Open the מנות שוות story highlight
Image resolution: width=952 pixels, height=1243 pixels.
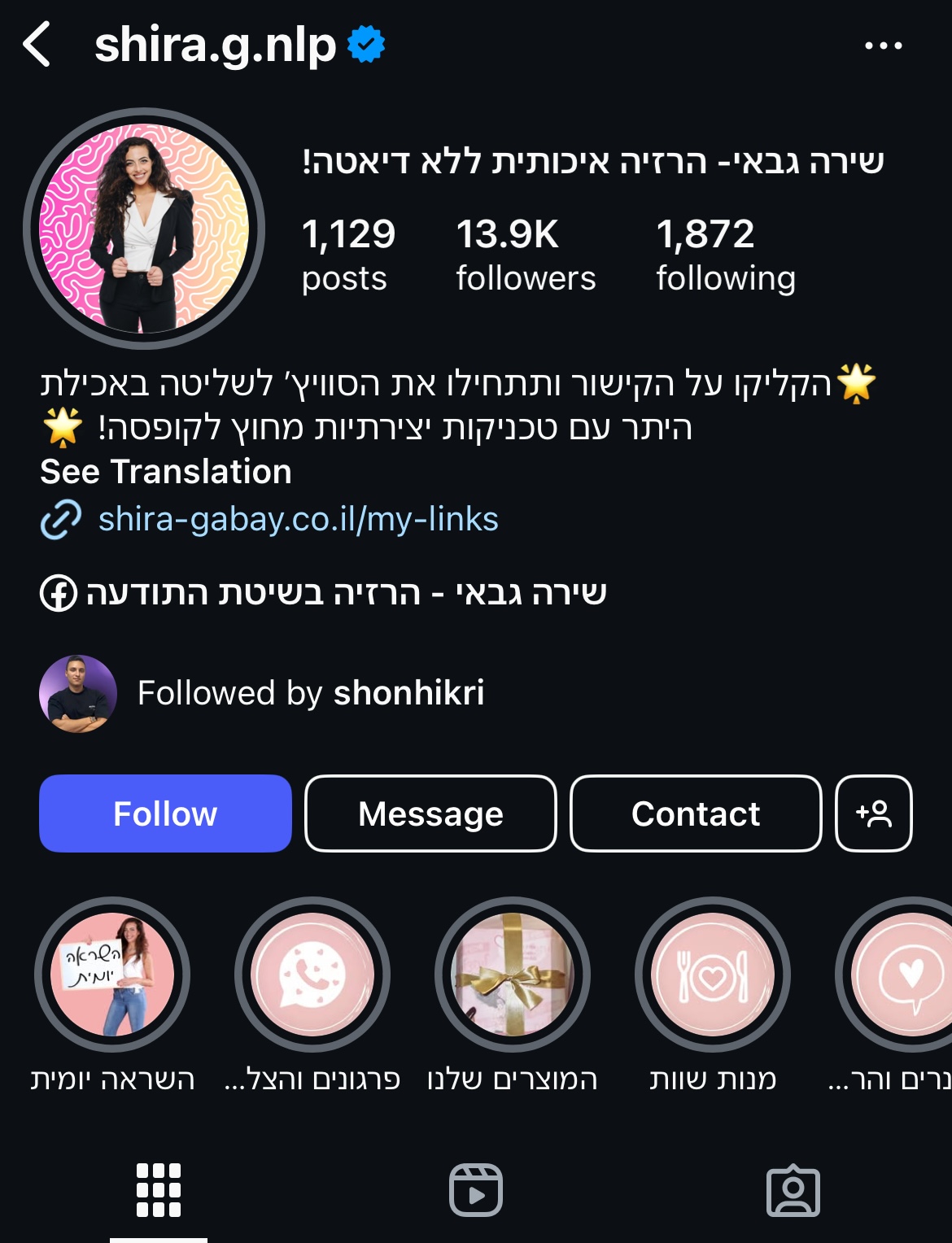click(x=713, y=975)
